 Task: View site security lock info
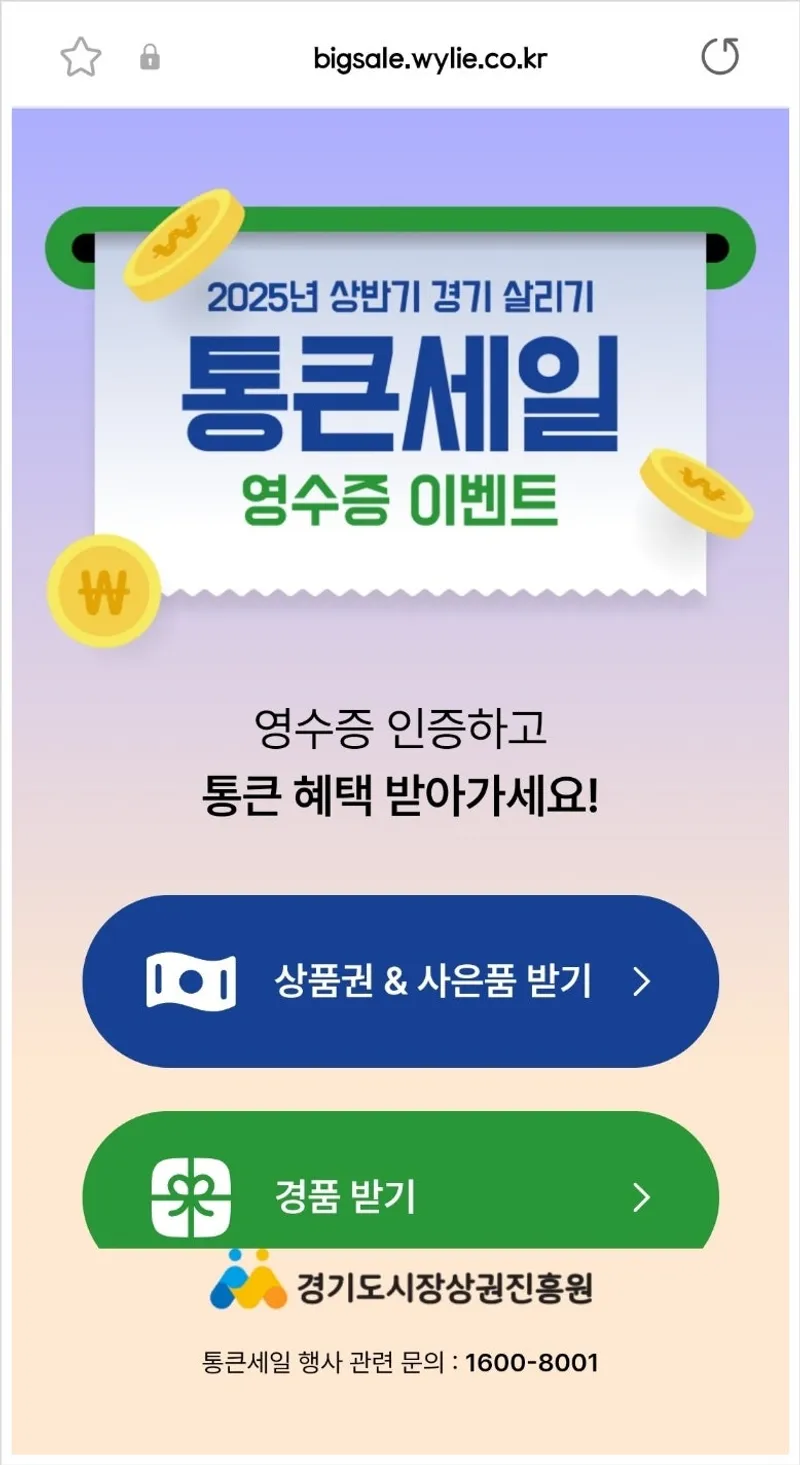[x=150, y=58]
